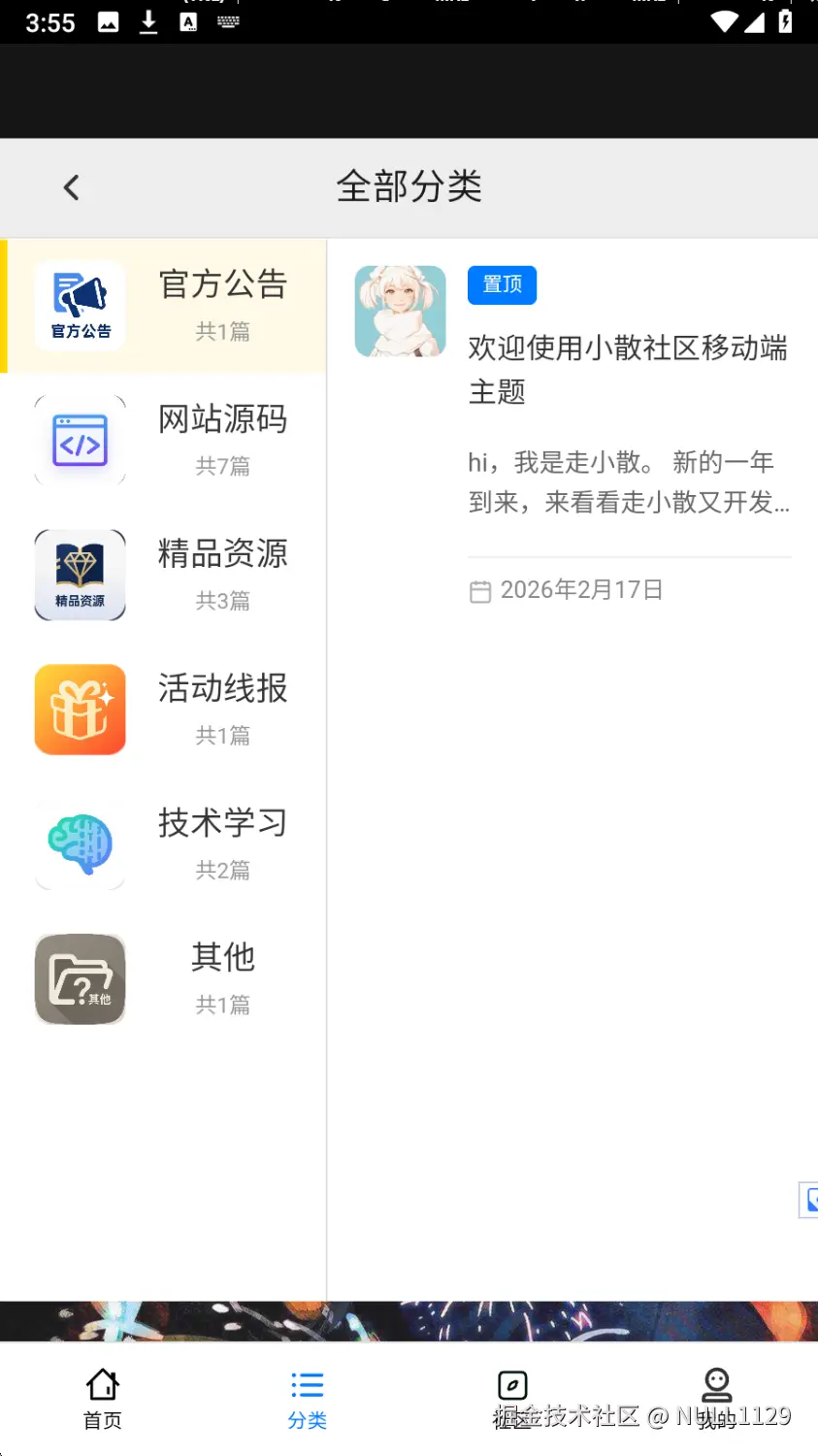This screenshot has height=1456, width=818.
Task: Select the 官方公告 megaphone category icon
Action: (80, 305)
